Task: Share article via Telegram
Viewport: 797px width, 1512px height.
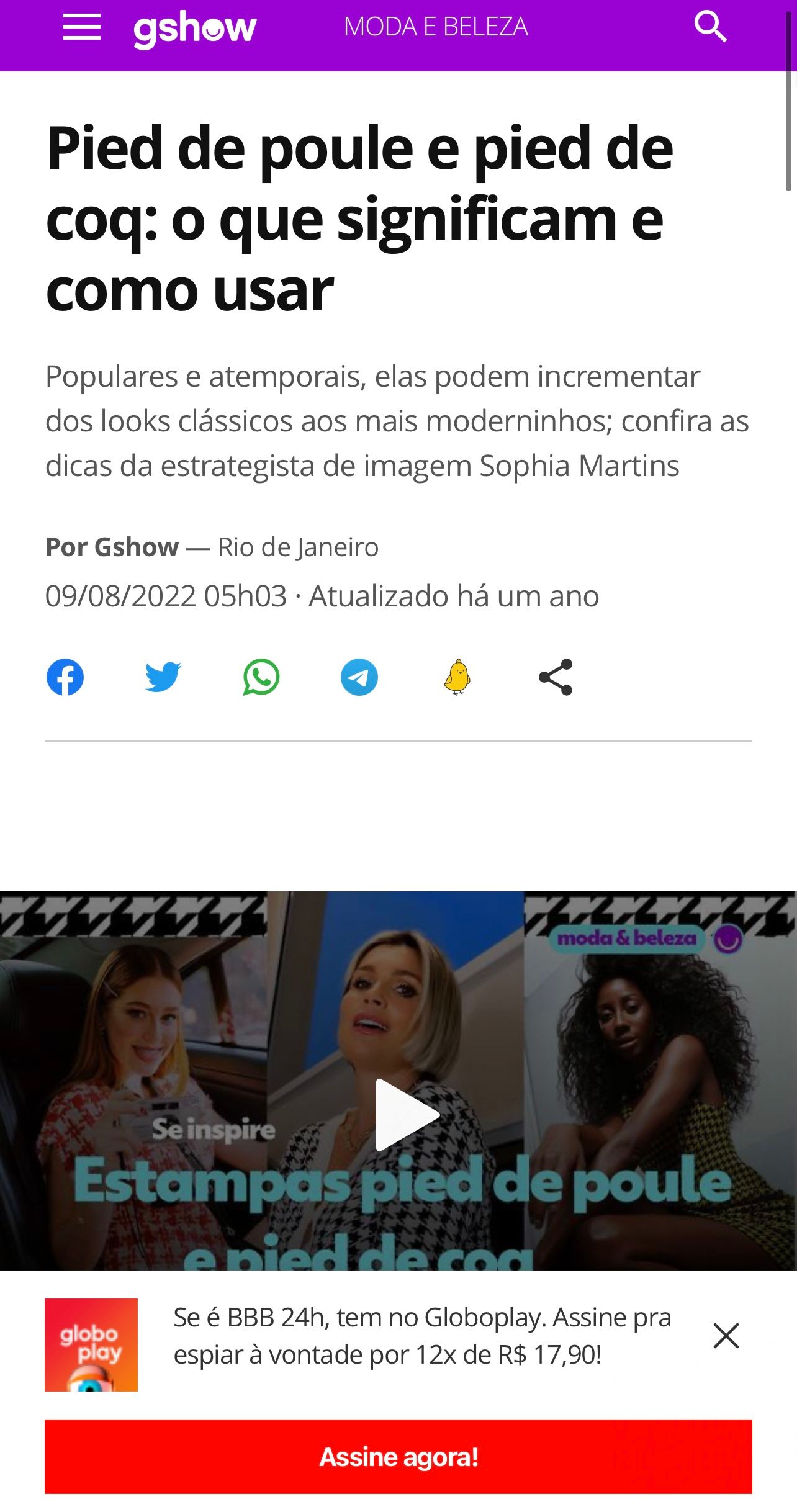Action: tap(359, 677)
